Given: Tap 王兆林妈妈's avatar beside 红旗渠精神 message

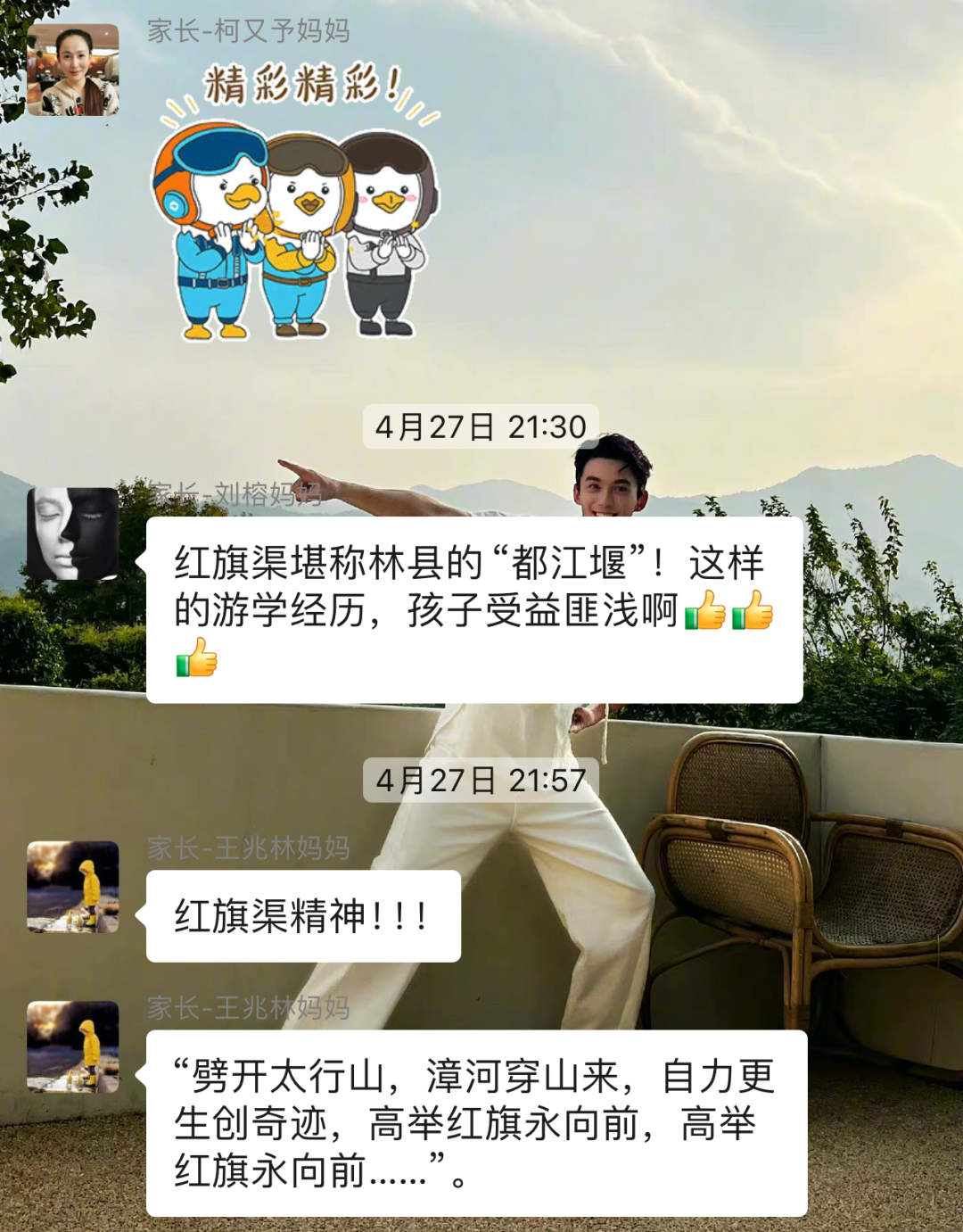Looking at the screenshot, I should click(73, 887).
